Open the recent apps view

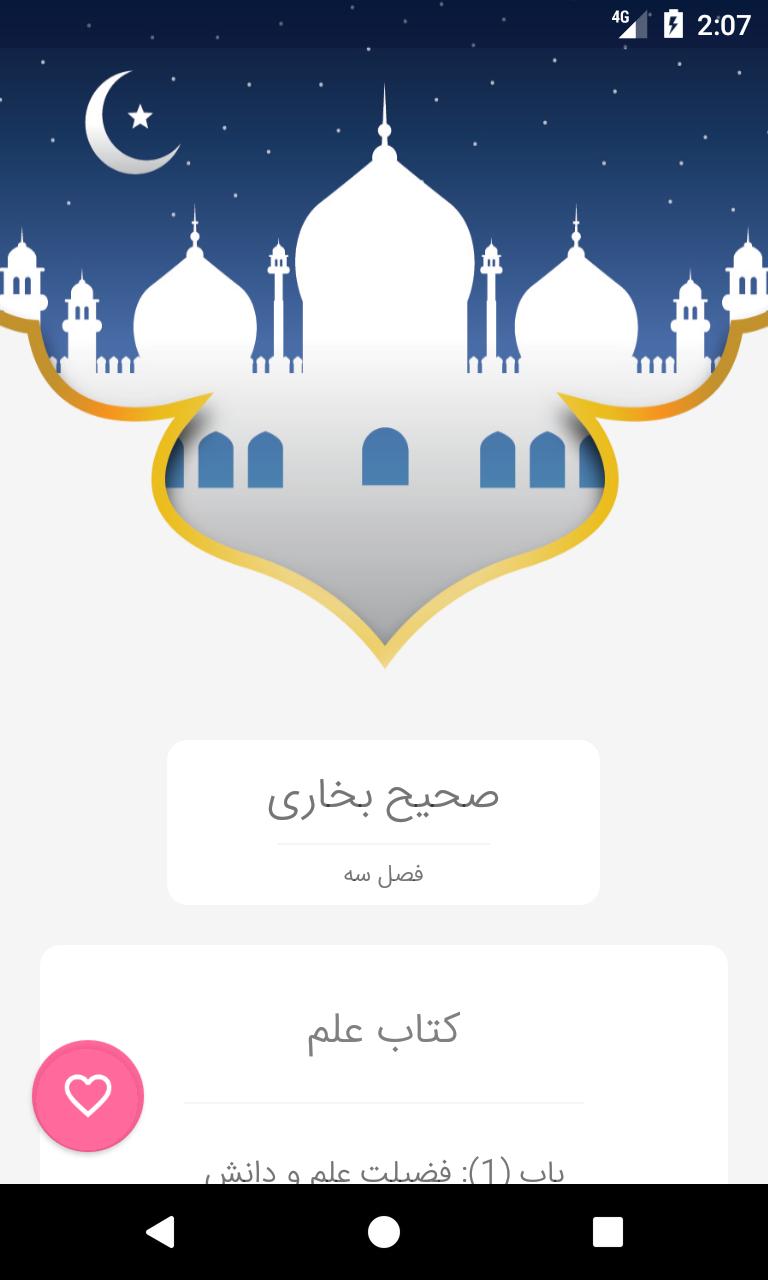[607, 1232]
